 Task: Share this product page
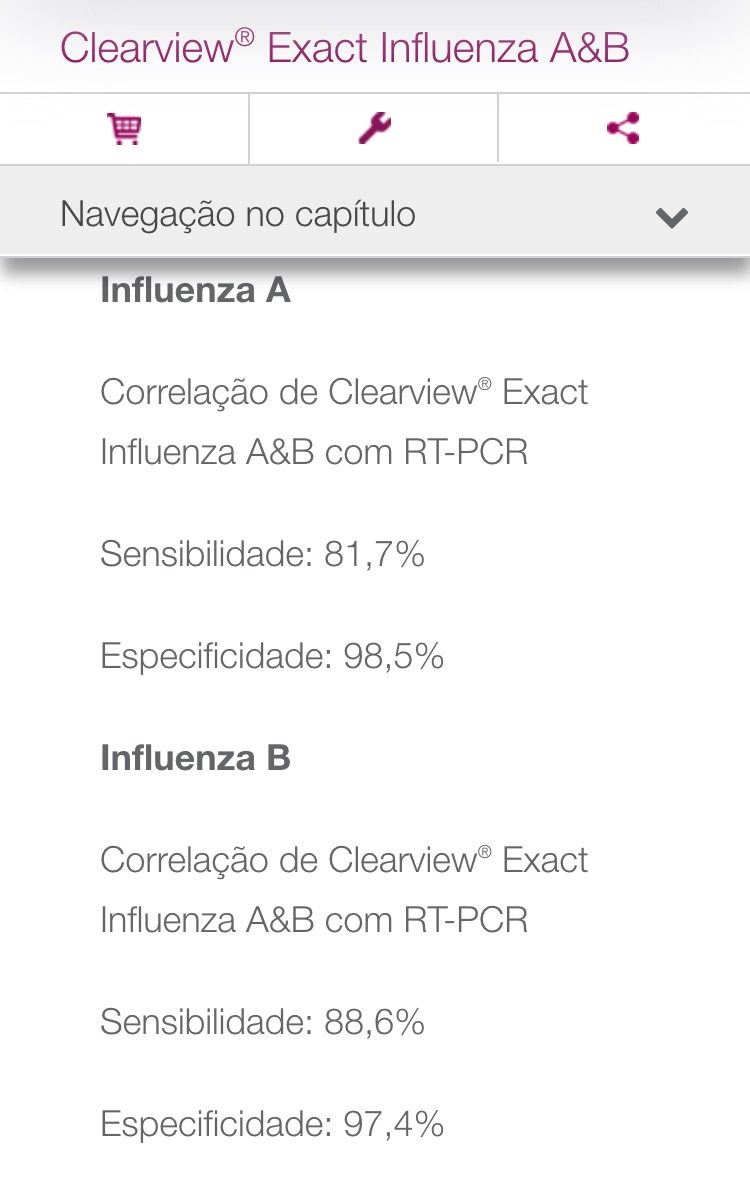click(x=623, y=129)
